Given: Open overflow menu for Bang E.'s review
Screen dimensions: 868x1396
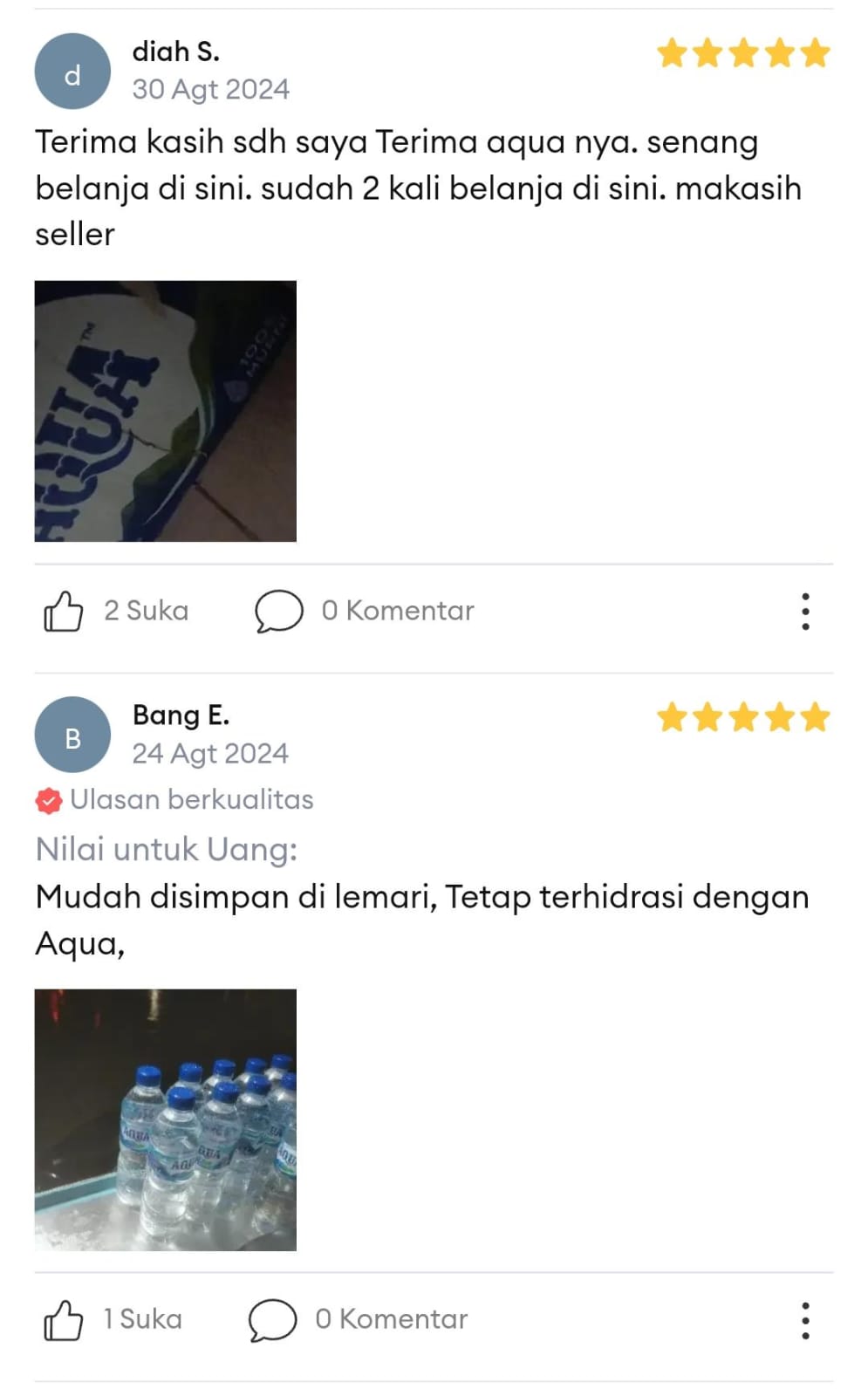Looking at the screenshot, I should [805, 1320].
